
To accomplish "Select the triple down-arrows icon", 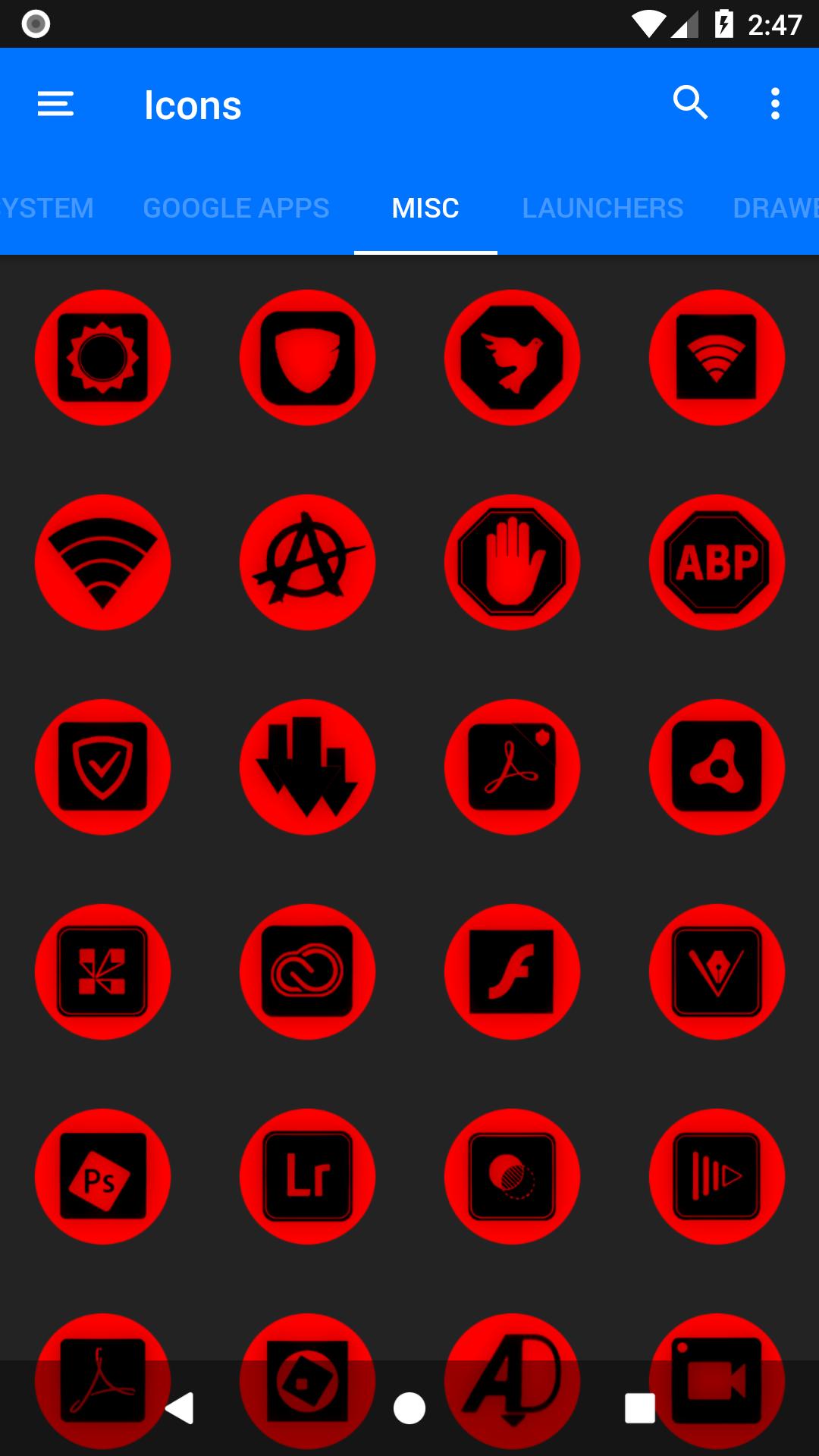I will tap(307, 767).
